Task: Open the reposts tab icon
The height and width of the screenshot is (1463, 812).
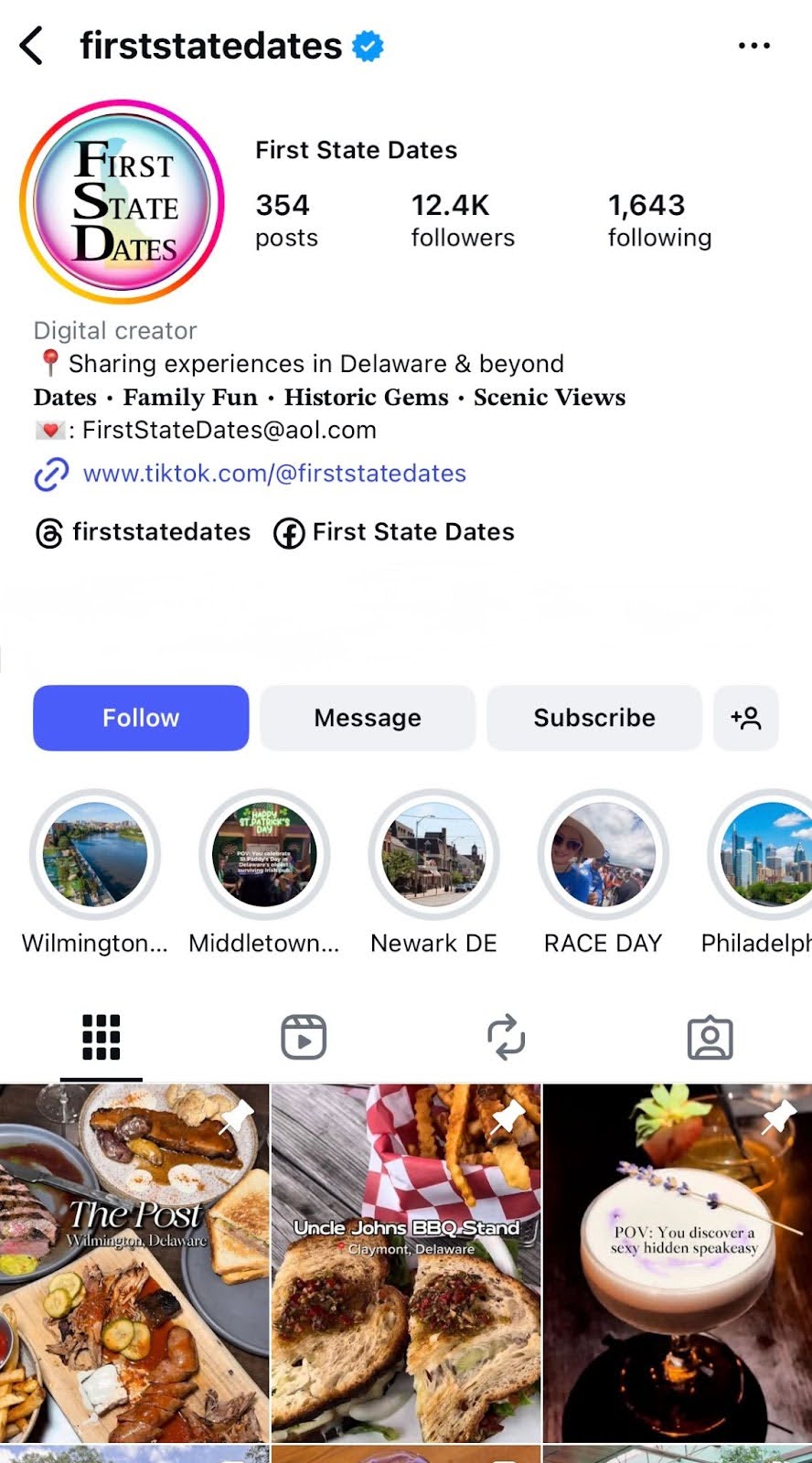Action: (x=506, y=1036)
